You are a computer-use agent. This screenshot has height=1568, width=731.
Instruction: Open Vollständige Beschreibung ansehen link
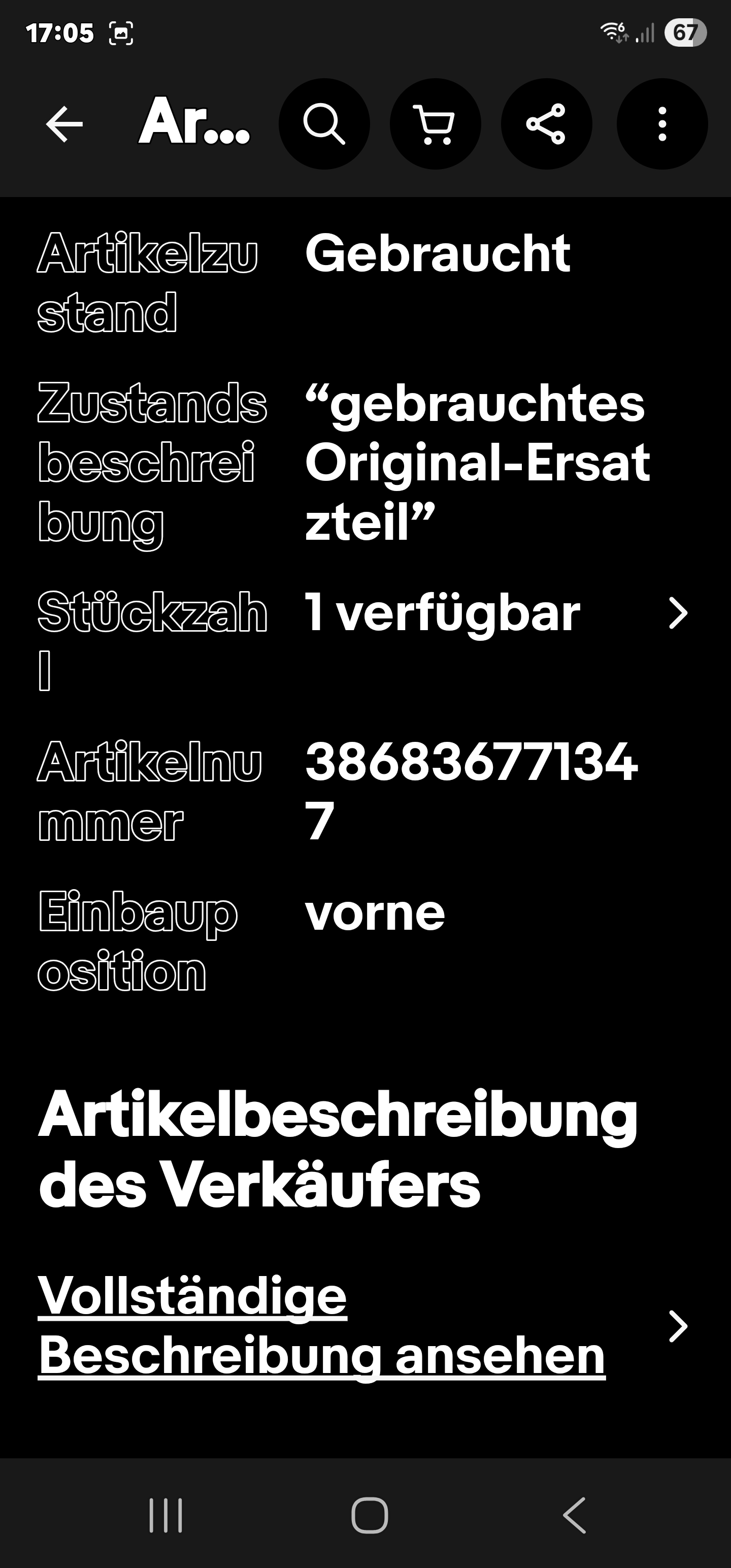[x=321, y=1326]
